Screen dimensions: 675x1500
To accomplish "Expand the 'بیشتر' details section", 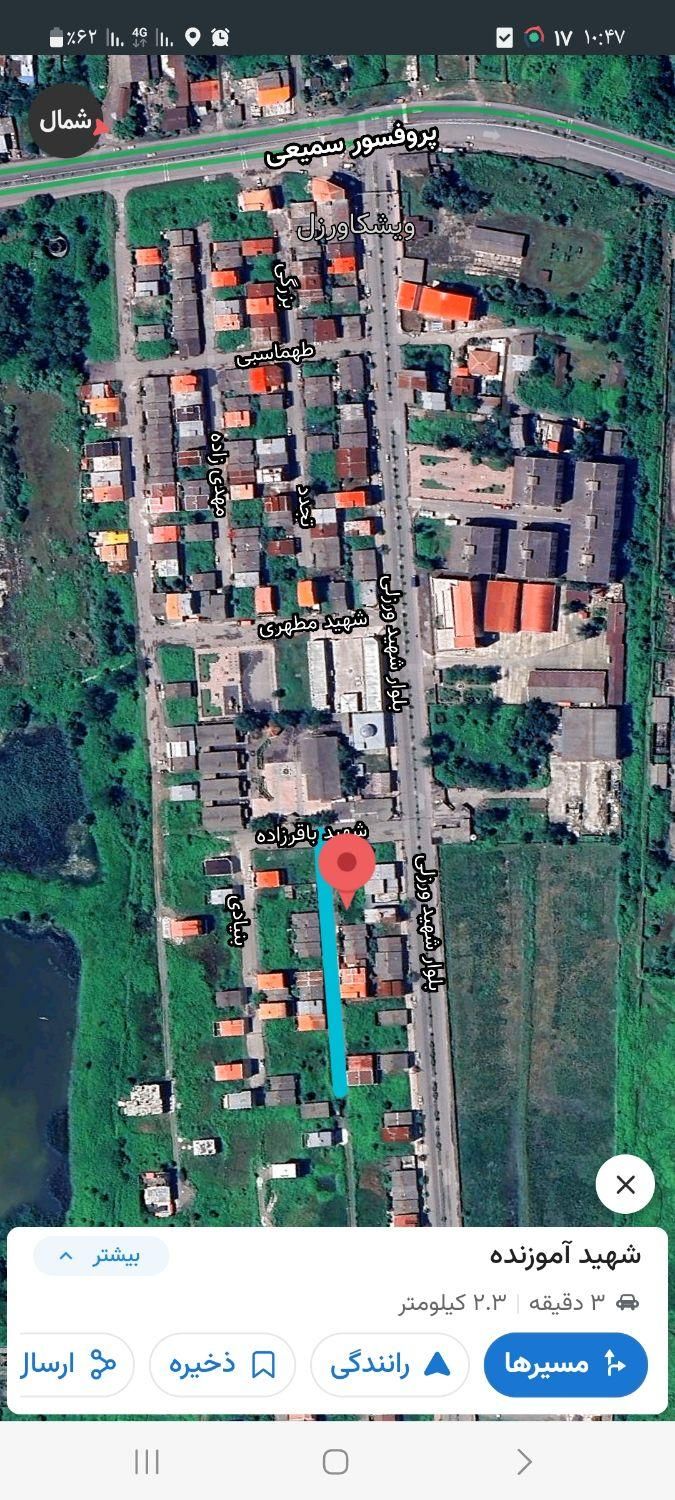I will click(101, 1256).
